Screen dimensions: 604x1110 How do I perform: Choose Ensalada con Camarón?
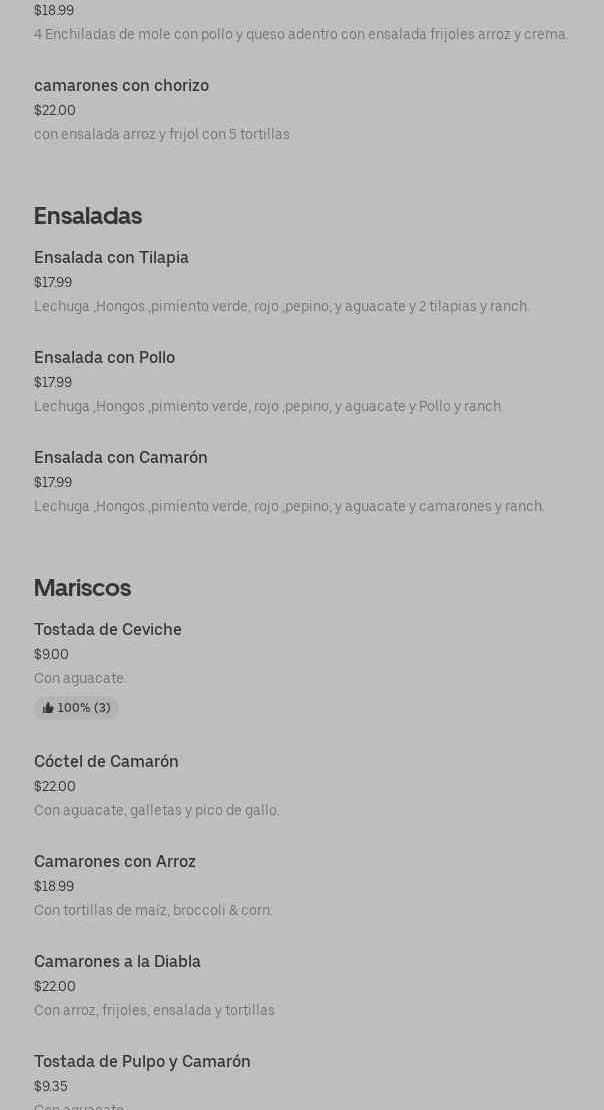click(x=121, y=458)
